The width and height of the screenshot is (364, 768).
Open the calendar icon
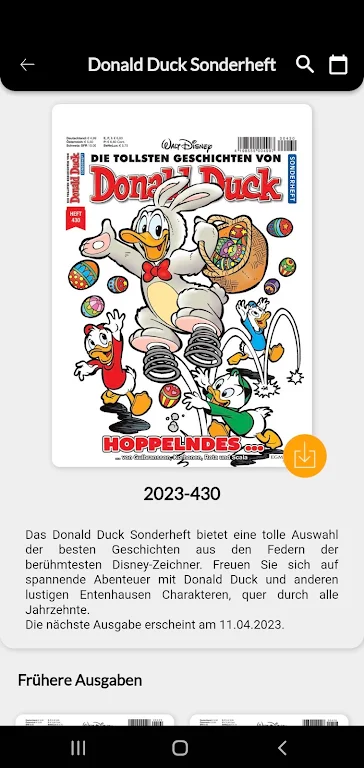338,64
